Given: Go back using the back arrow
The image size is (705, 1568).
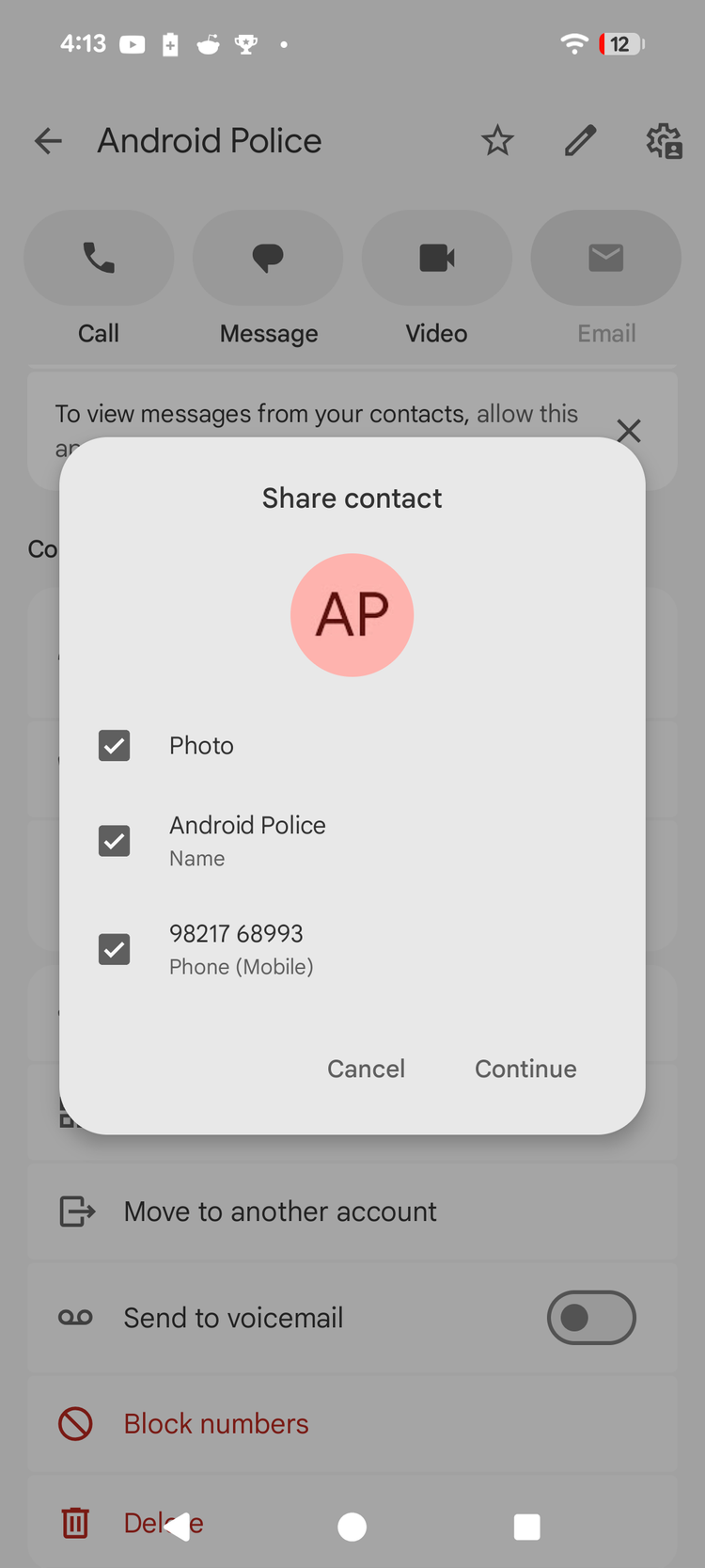Looking at the screenshot, I should point(48,140).
